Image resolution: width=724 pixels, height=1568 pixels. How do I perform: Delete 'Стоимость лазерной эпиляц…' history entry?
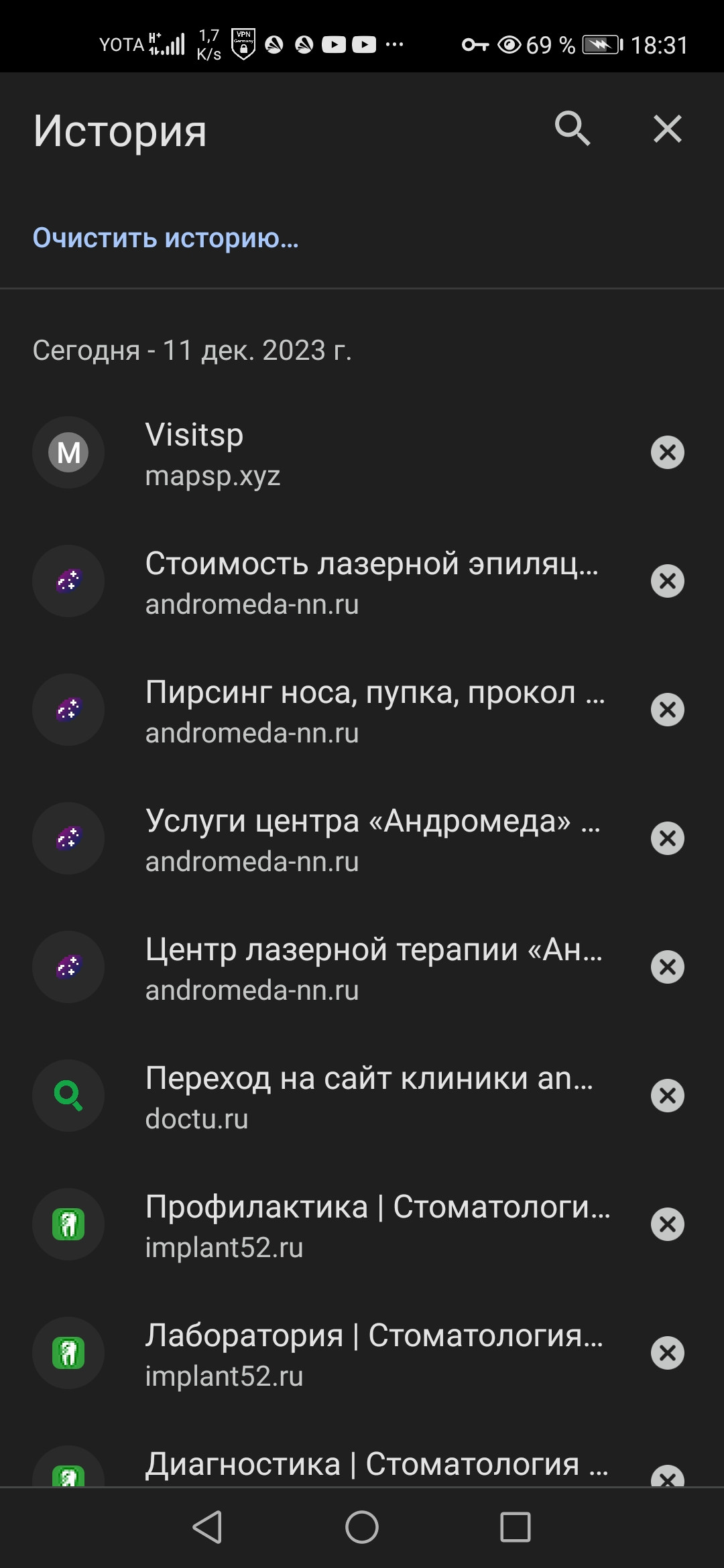click(667, 581)
